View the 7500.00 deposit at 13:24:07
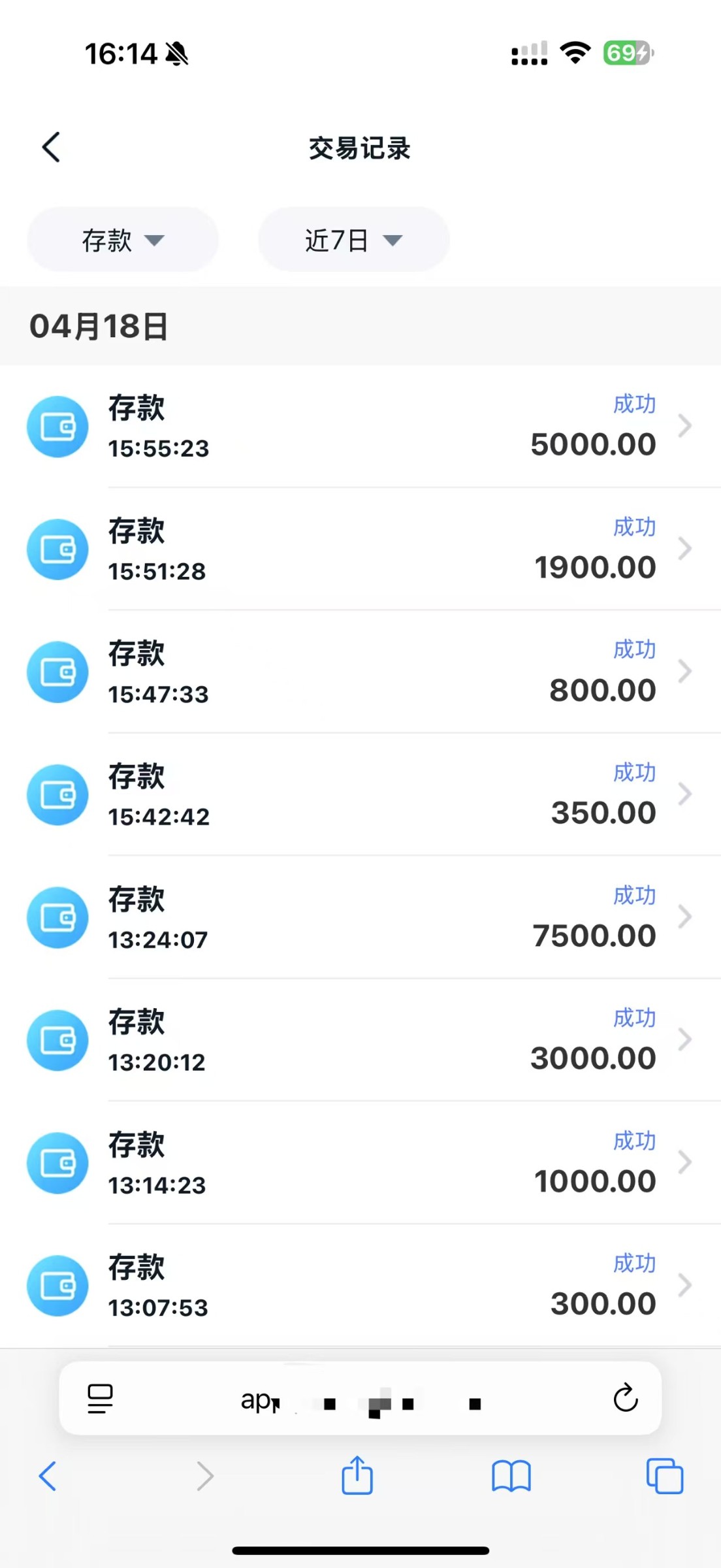Viewport: 721px width, 1568px height. pyautogui.click(x=360, y=918)
